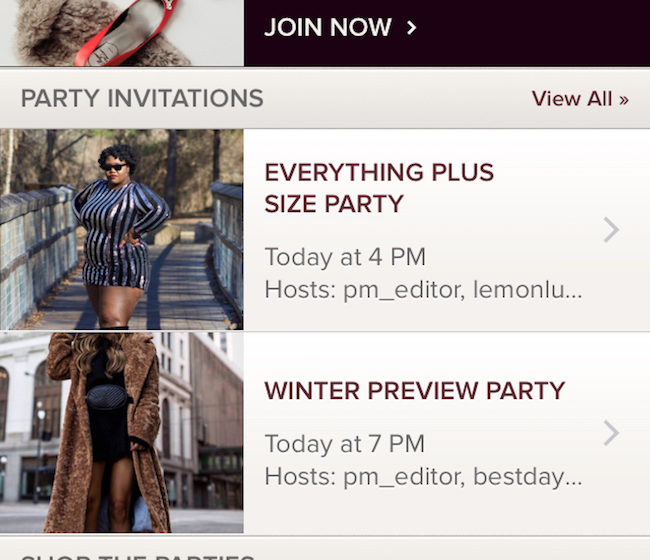The height and width of the screenshot is (560, 650).
Task: Tap the Join Now banner
Action: (340, 28)
